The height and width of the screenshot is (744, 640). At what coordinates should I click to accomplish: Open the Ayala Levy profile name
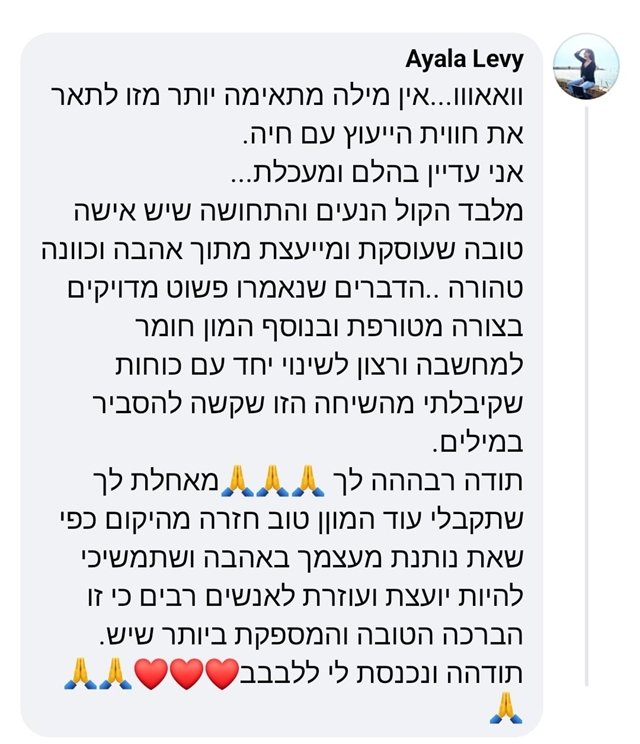[463, 60]
